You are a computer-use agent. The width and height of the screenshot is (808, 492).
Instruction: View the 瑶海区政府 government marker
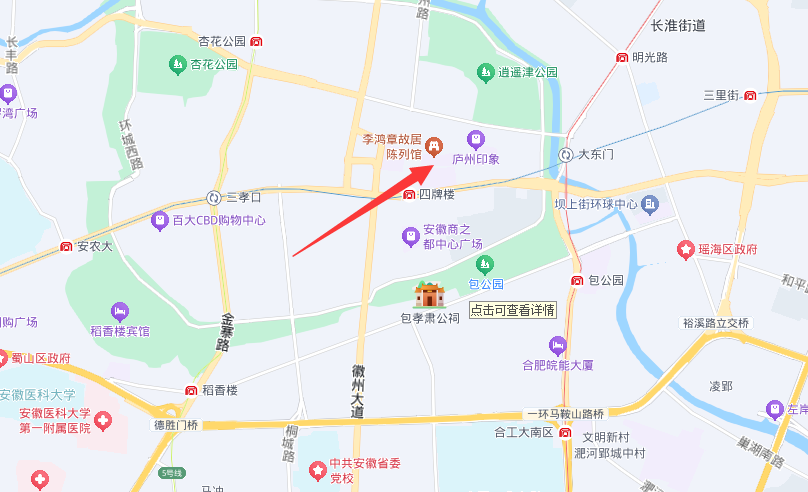click(686, 248)
